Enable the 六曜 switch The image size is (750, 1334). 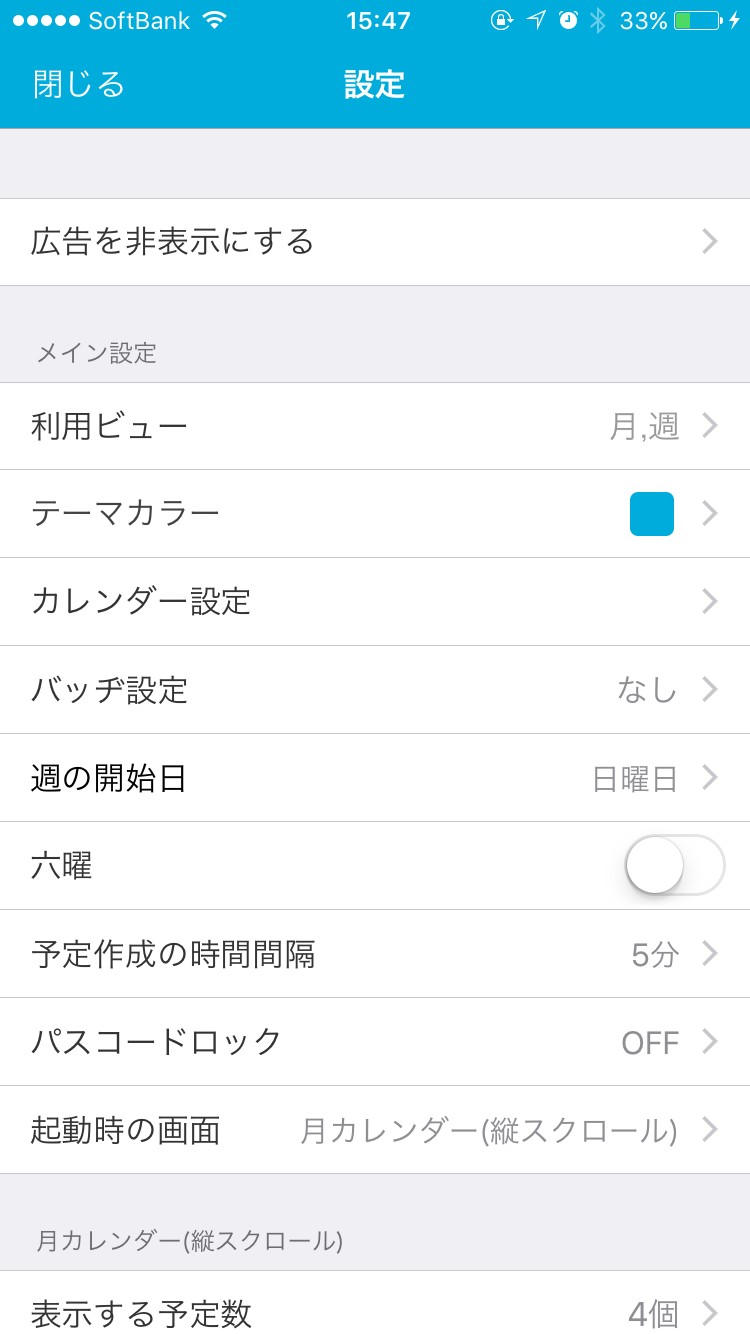point(674,865)
